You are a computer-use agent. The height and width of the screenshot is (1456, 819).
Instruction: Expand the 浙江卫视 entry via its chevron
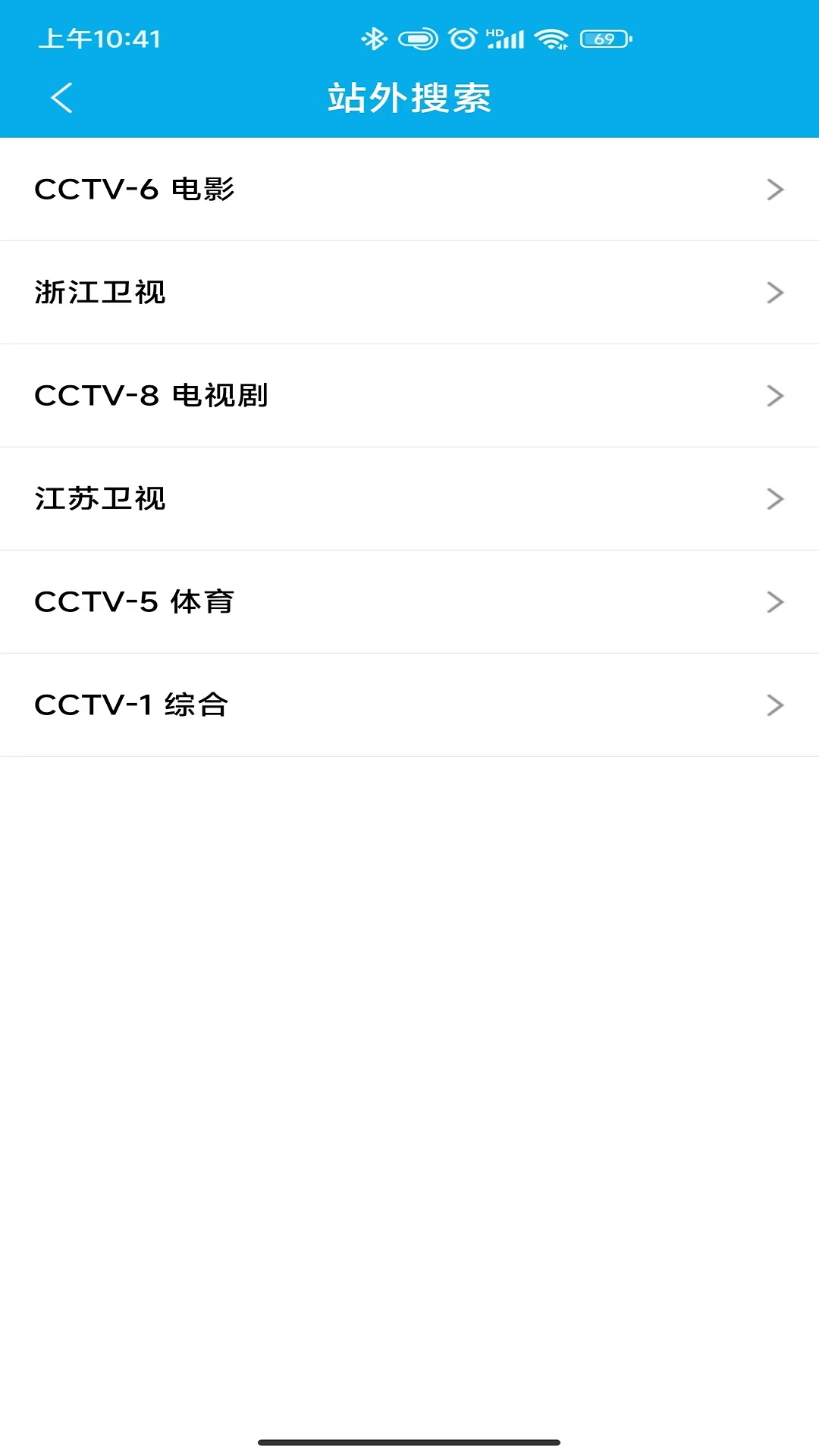pos(774,293)
